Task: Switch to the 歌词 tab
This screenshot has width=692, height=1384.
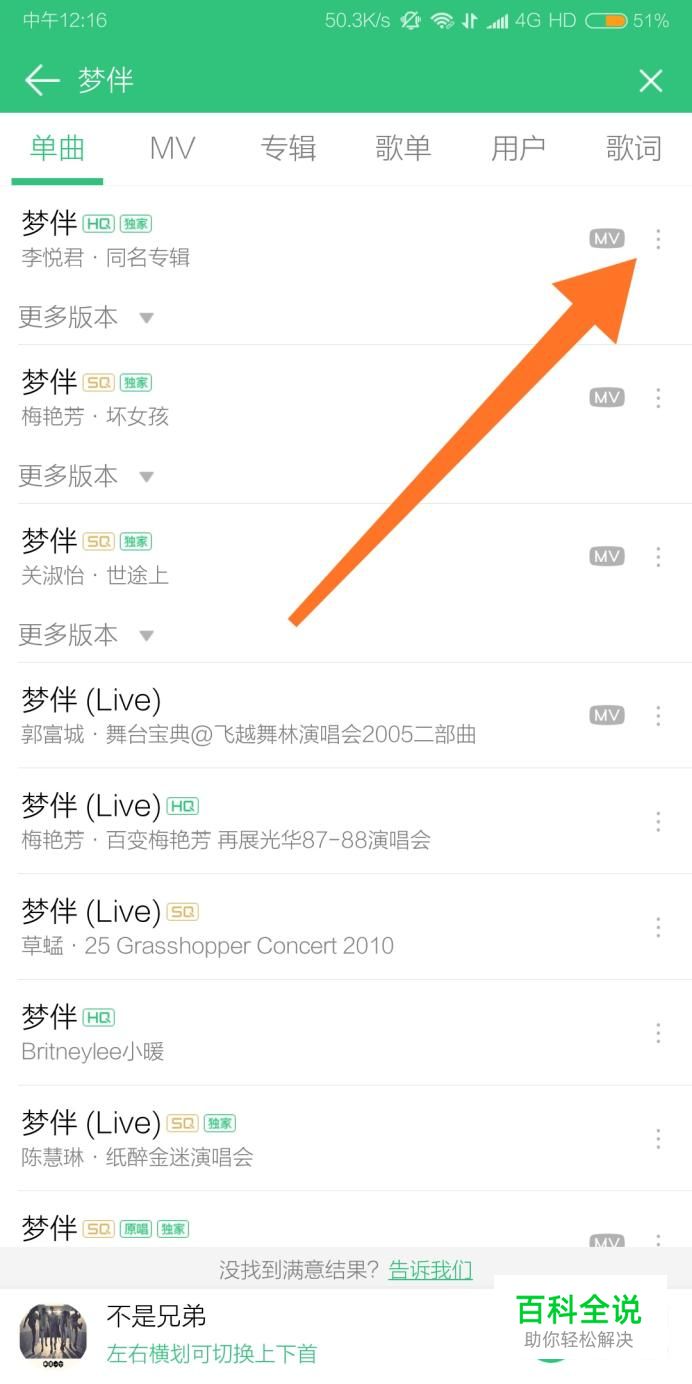Action: 634,148
